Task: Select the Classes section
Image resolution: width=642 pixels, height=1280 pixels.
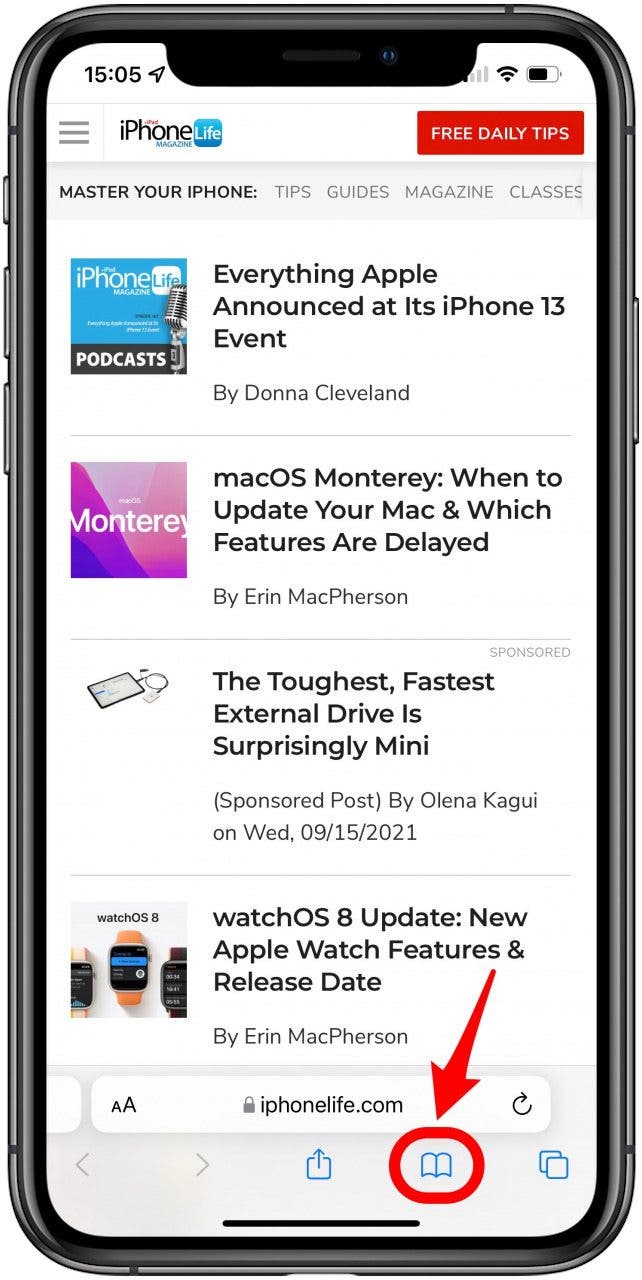Action: point(545,192)
